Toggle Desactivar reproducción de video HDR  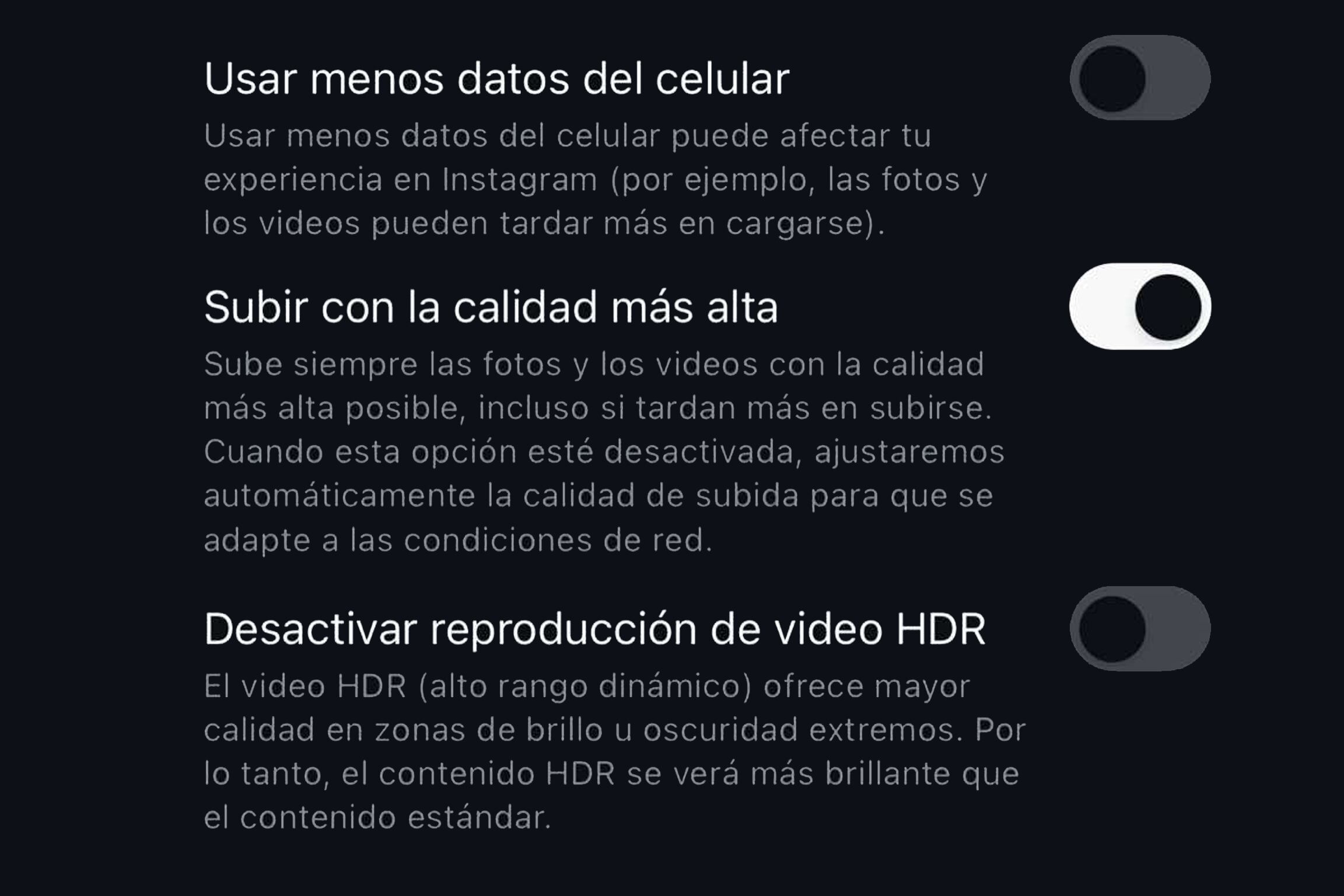pos(1140,629)
